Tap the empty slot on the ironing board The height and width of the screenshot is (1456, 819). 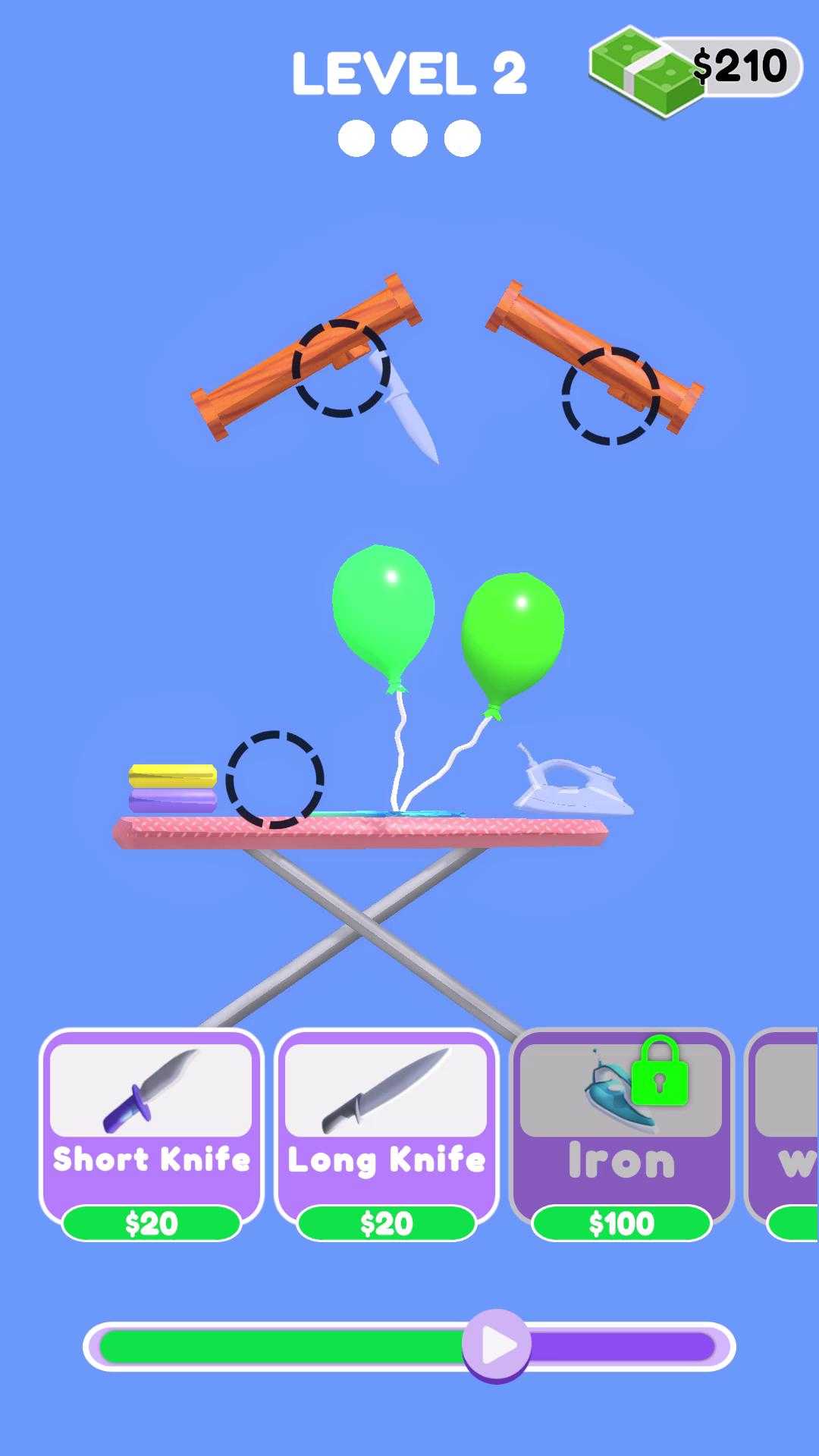tap(275, 780)
